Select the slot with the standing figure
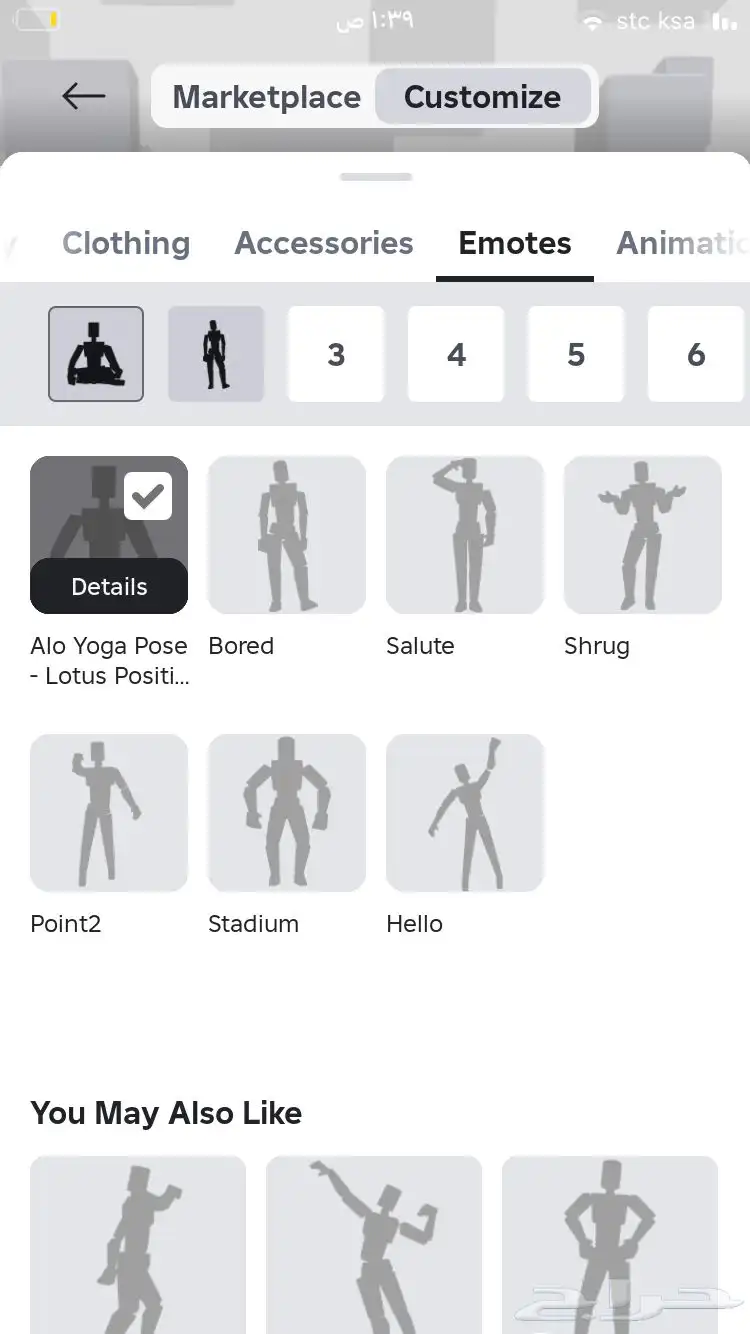Image resolution: width=750 pixels, height=1334 pixels. (216, 354)
